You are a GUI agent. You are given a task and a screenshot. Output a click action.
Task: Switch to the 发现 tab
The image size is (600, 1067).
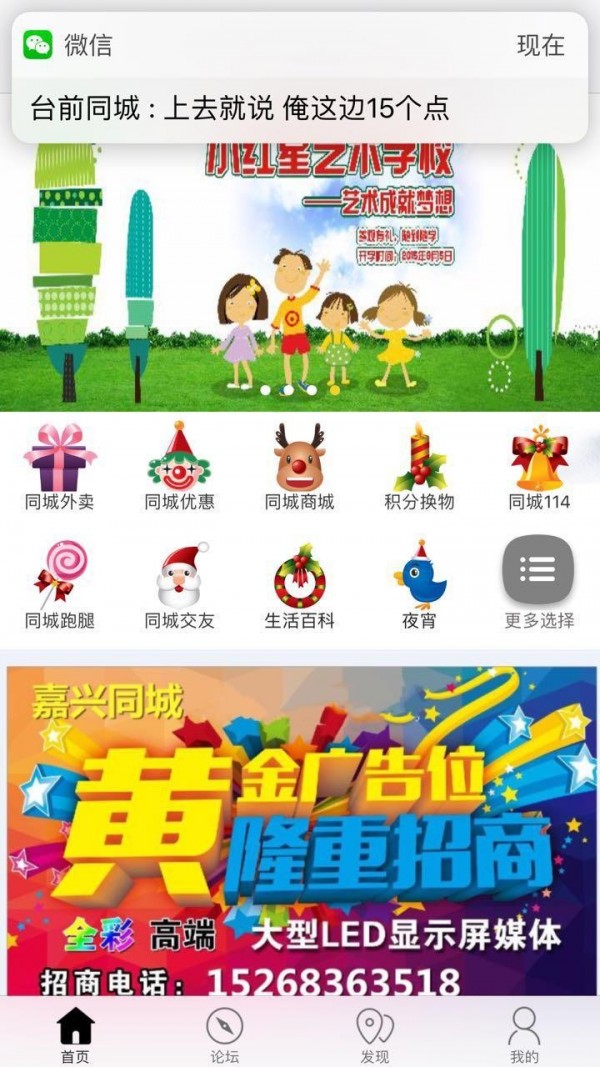click(375, 1035)
